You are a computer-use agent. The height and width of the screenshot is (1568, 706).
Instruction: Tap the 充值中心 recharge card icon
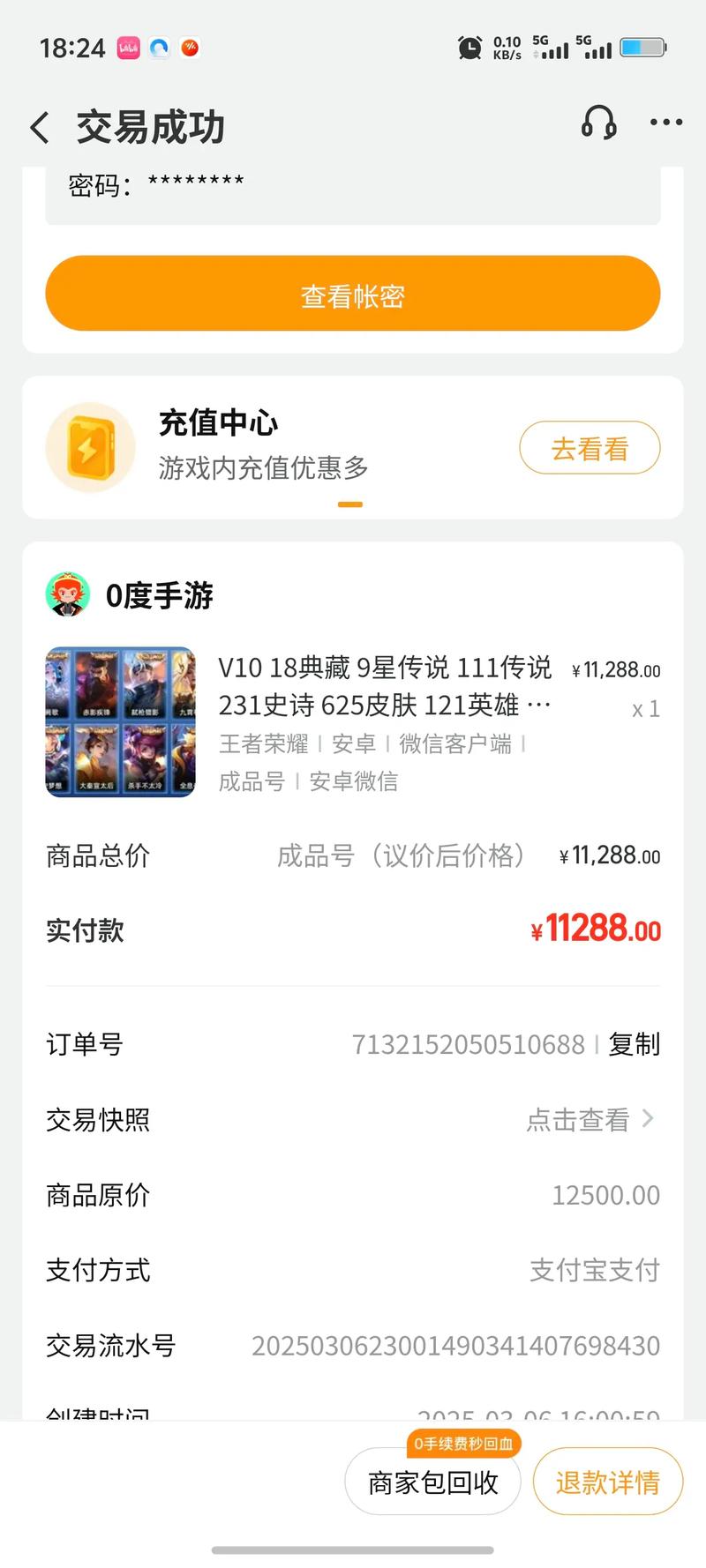click(x=91, y=447)
